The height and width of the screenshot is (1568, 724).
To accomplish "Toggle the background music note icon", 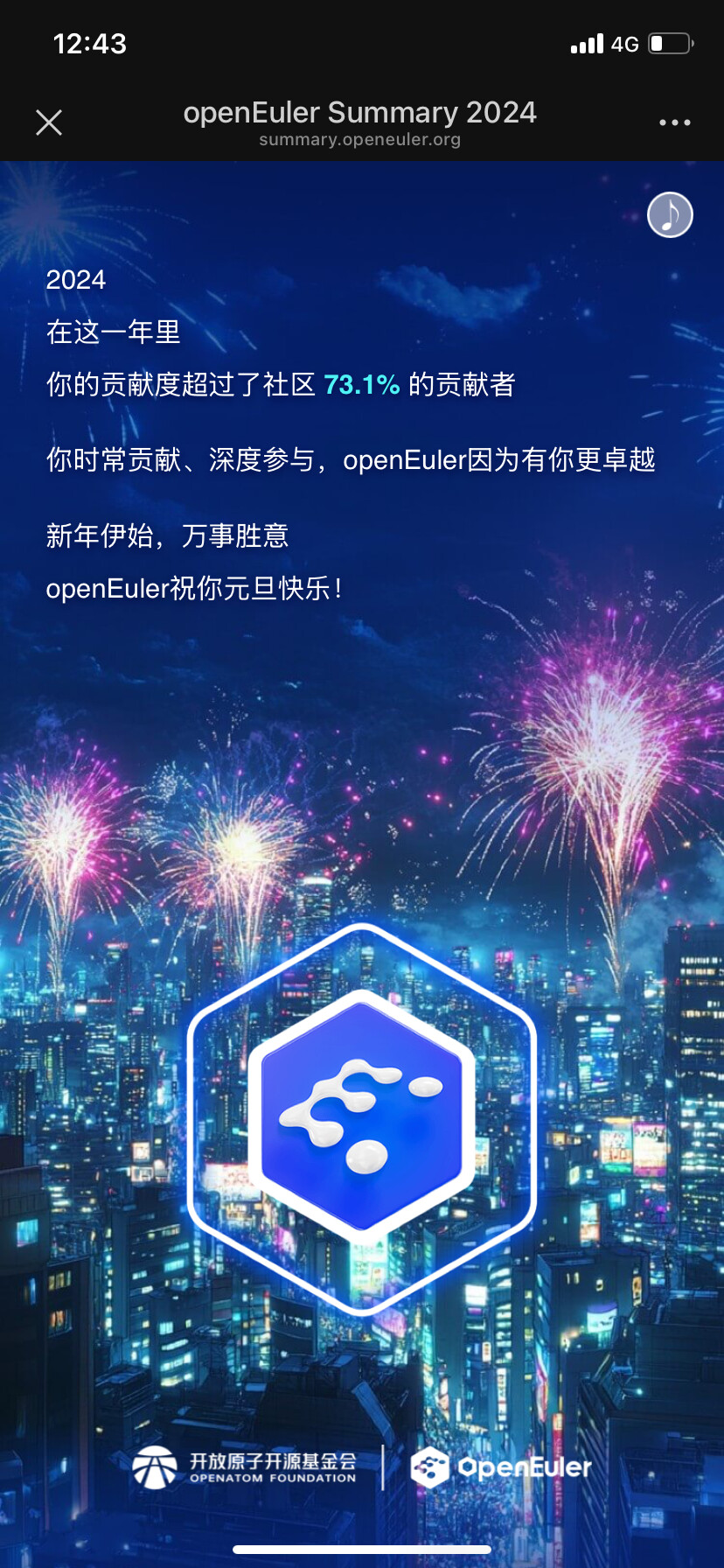I will pyautogui.click(x=670, y=215).
